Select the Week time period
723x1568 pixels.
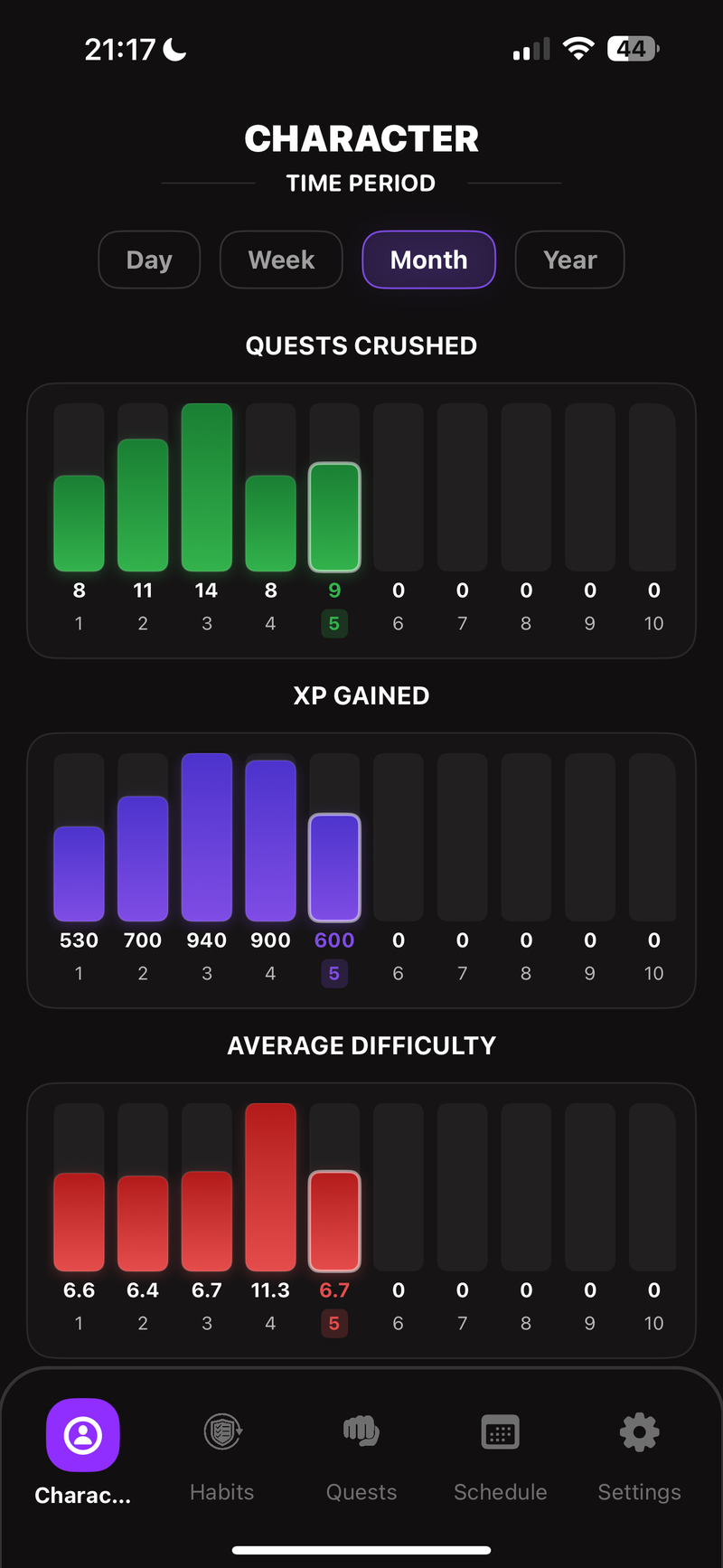tap(281, 260)
